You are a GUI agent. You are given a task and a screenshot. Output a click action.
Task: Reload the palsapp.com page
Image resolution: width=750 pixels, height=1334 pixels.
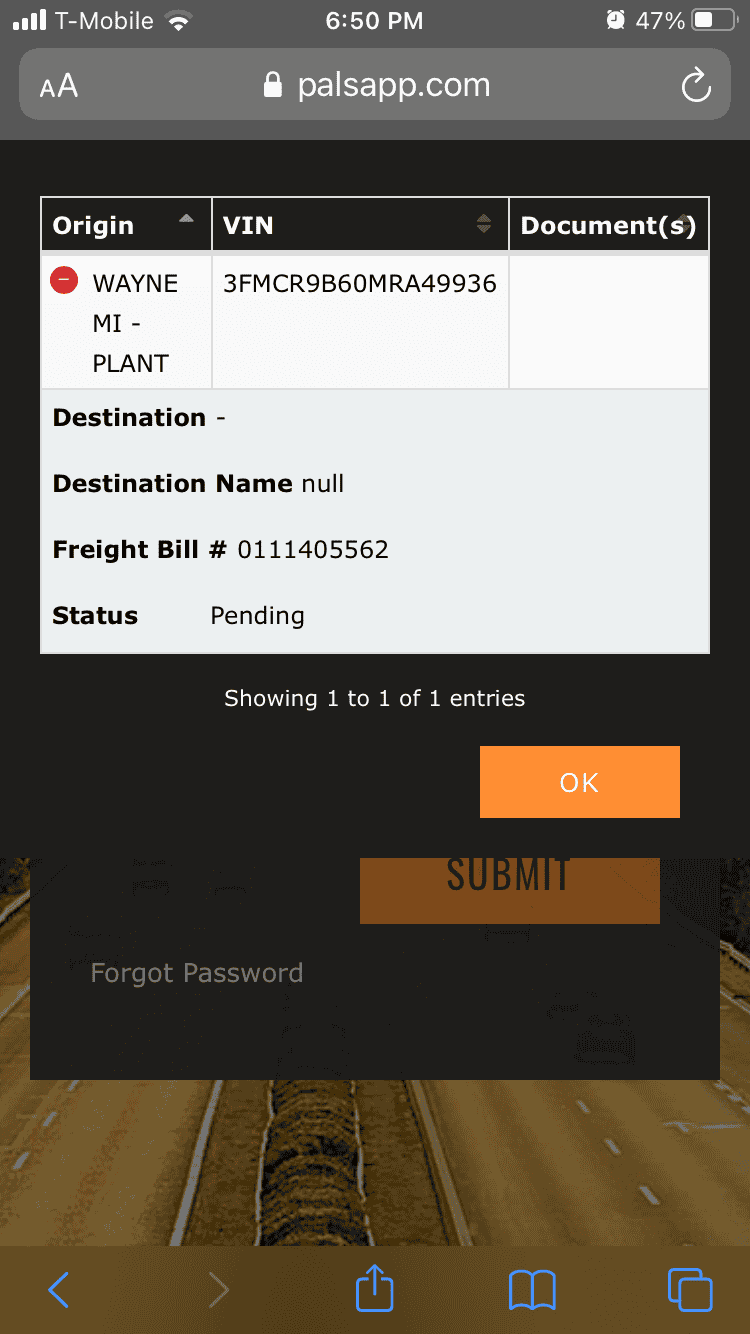tap(695, 86)
